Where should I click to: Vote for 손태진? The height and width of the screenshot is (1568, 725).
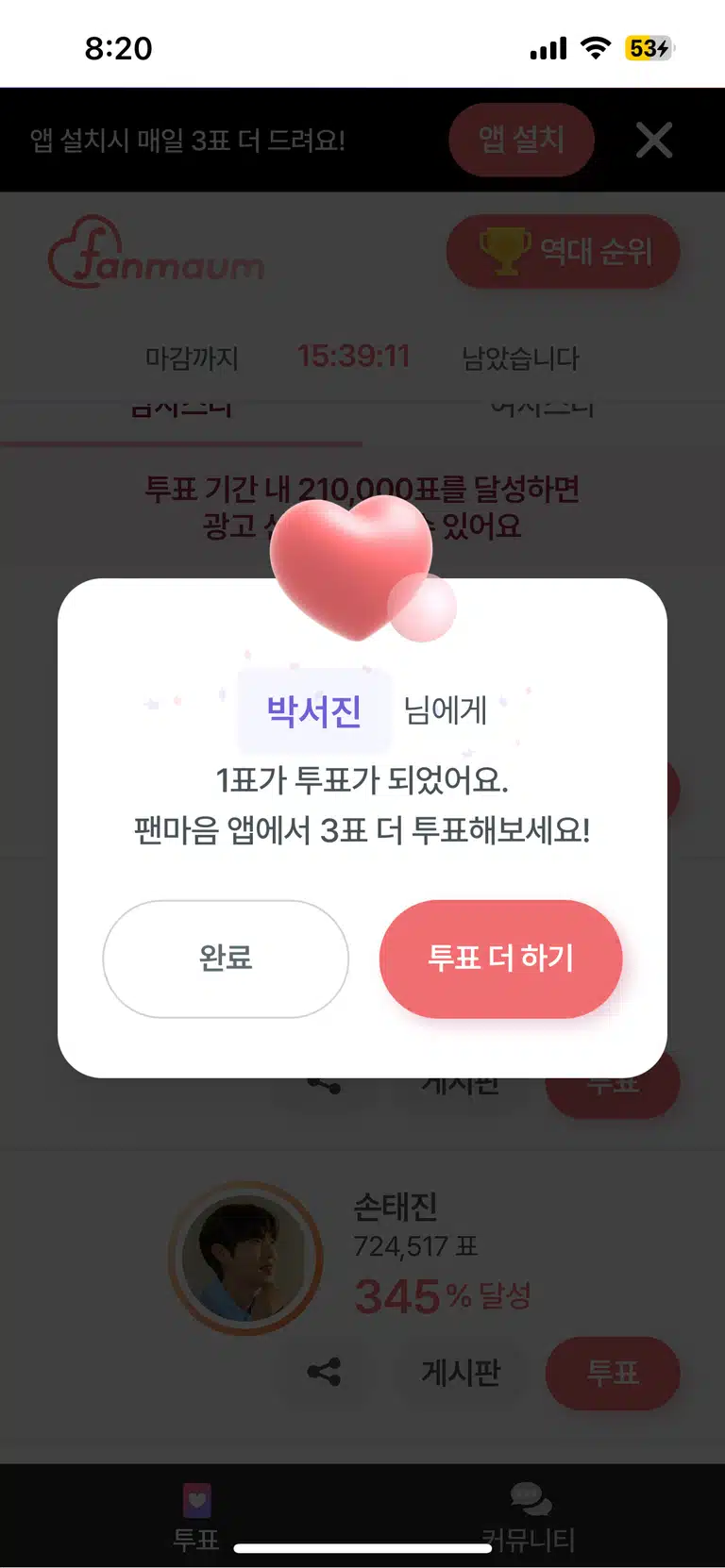click(x=613, y=1373)
